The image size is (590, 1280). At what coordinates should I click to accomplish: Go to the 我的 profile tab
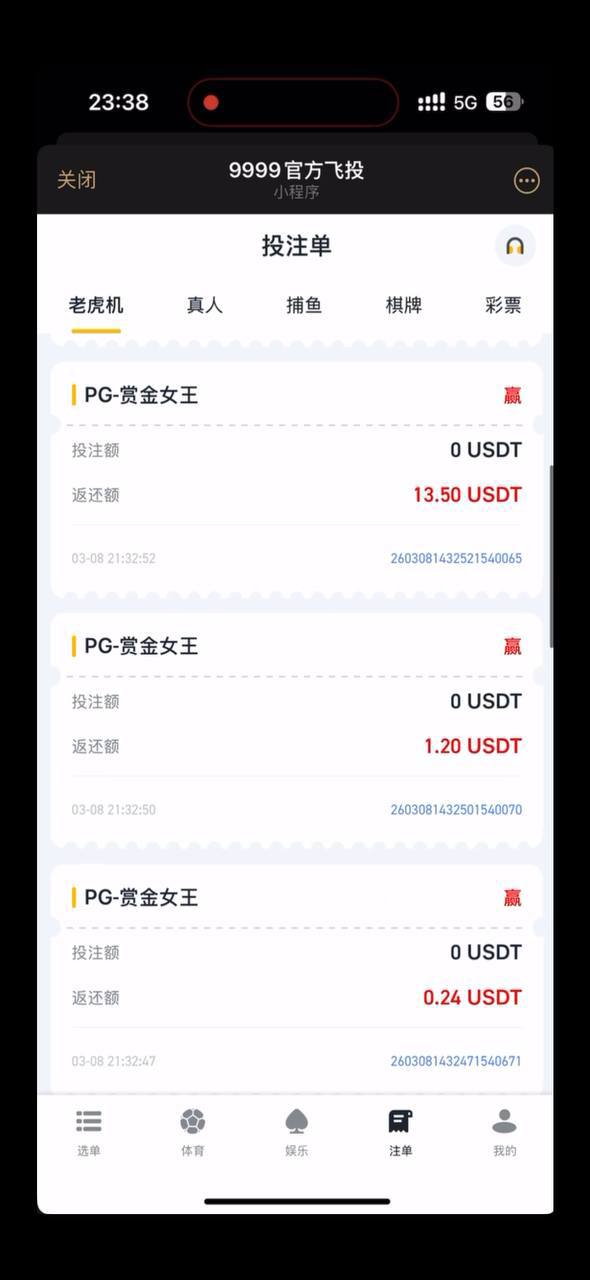(505, 1132)
